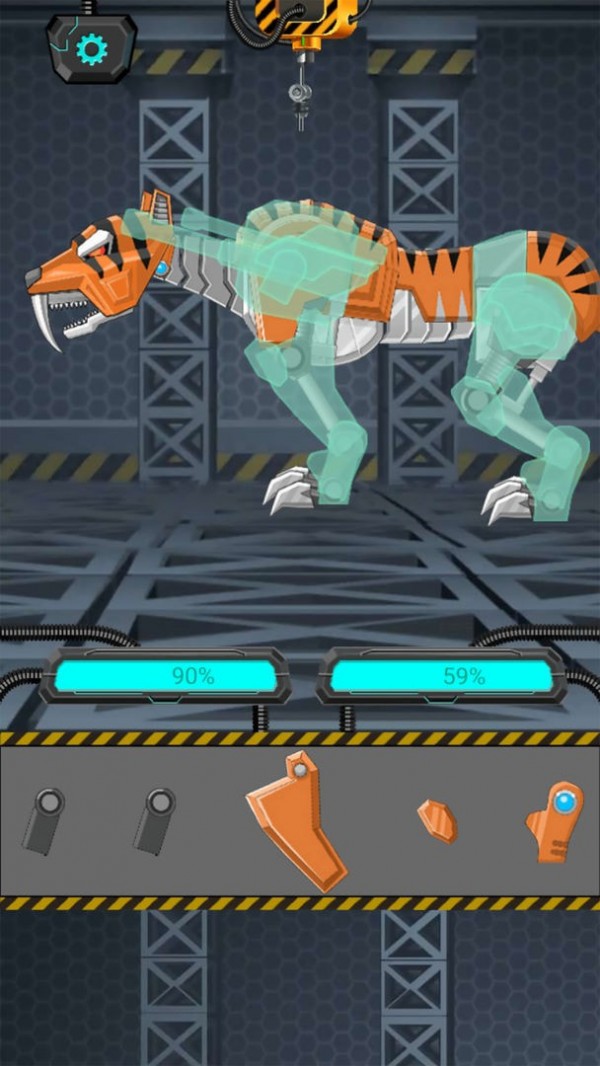Pick the small orange hexagonal part

pyautogui.click(x=437, y=821)
